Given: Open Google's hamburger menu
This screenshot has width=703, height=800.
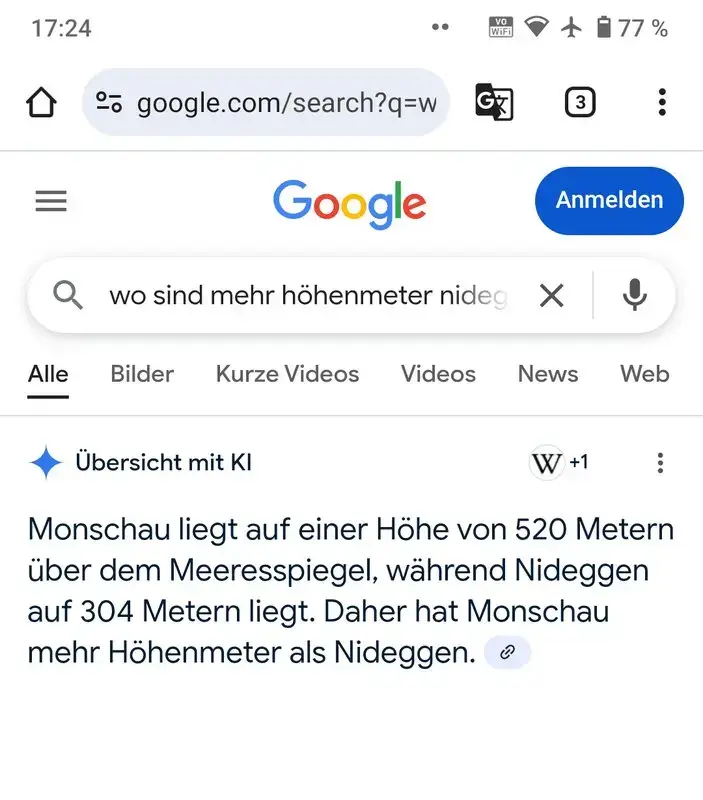Looking at the screenshot, I should point(51,202).
